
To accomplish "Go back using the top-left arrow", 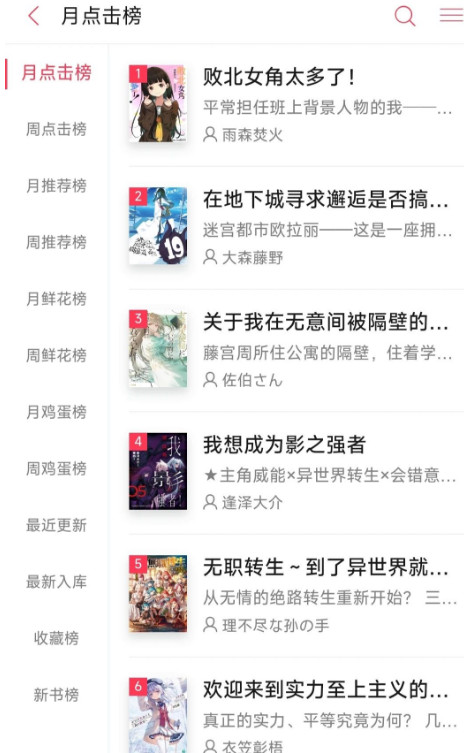I will click(33, 16).
